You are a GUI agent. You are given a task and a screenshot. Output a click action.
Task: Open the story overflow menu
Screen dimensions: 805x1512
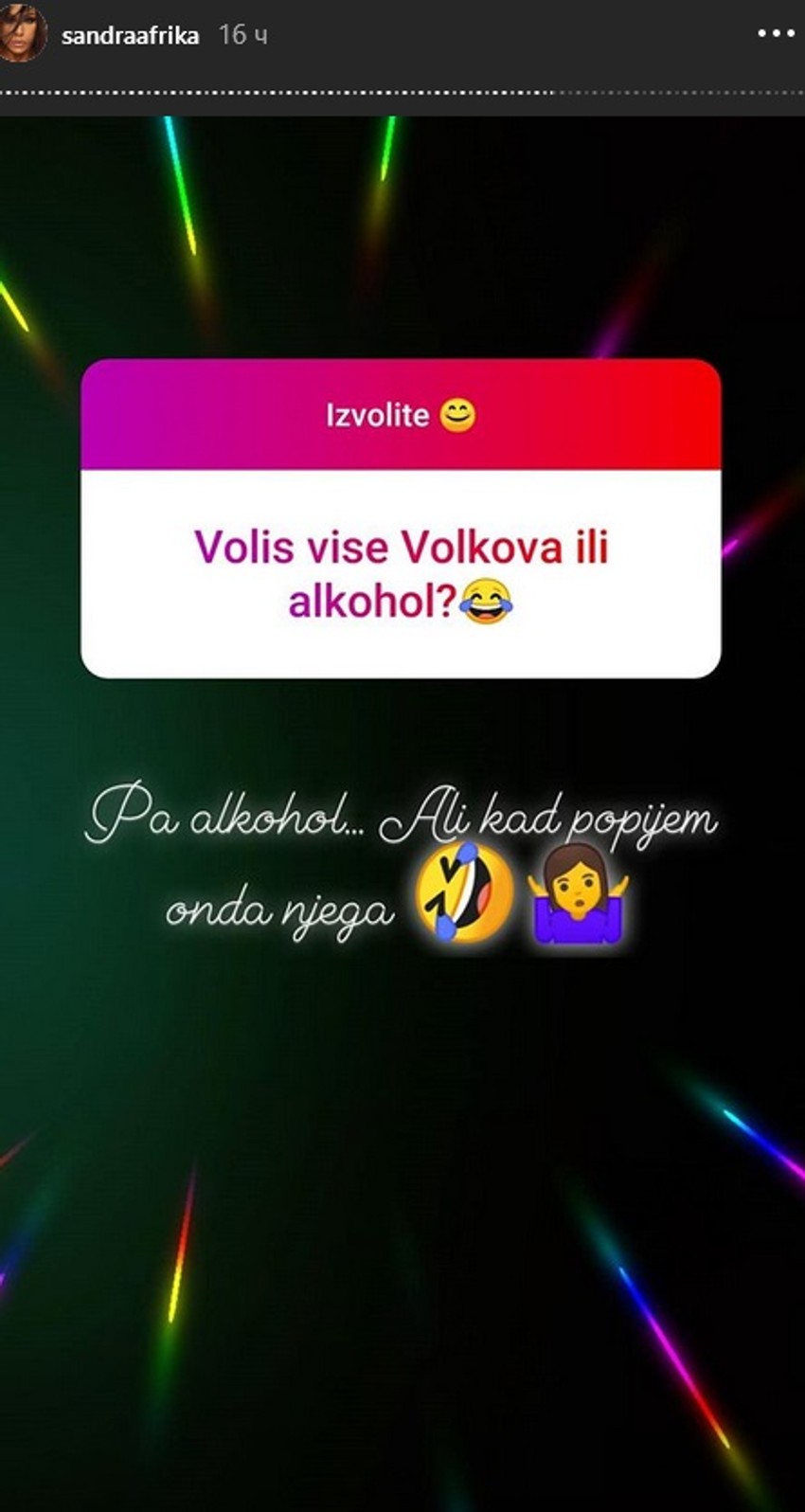point(776,33)
